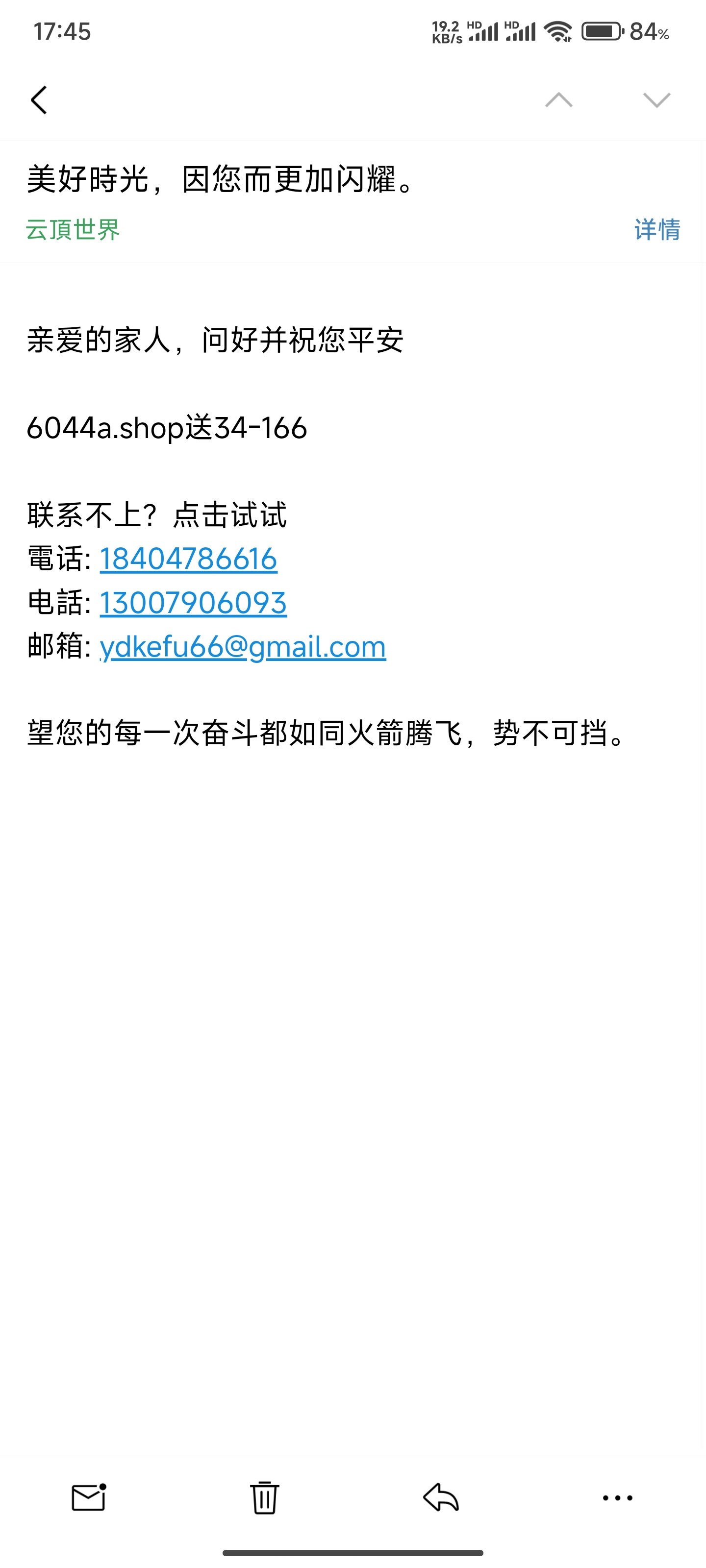Jump to the previous email

click(558, 100)
